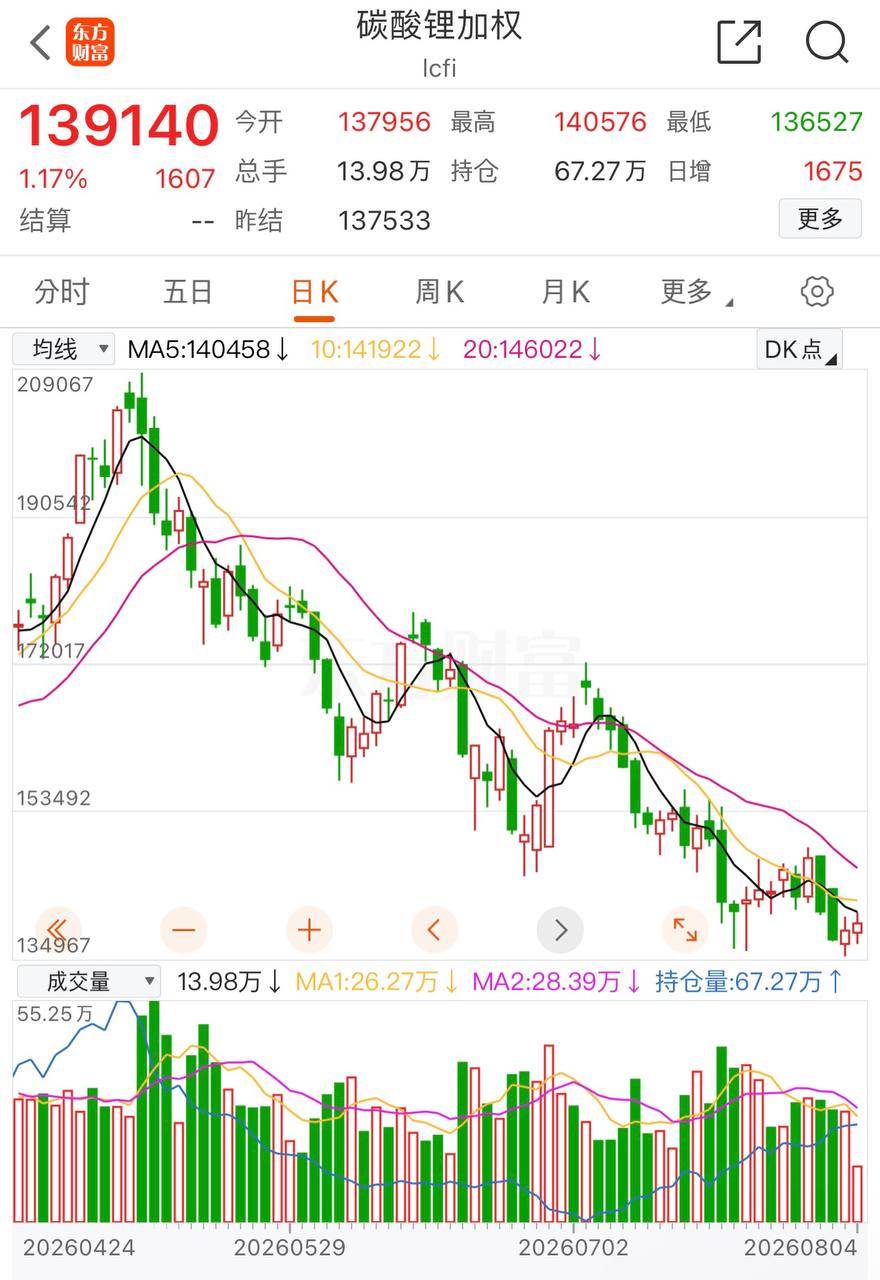The width and height of the screenshot is (880, 1280).
Task: Open chart settings gear icon
Action: tap(817, 292)
